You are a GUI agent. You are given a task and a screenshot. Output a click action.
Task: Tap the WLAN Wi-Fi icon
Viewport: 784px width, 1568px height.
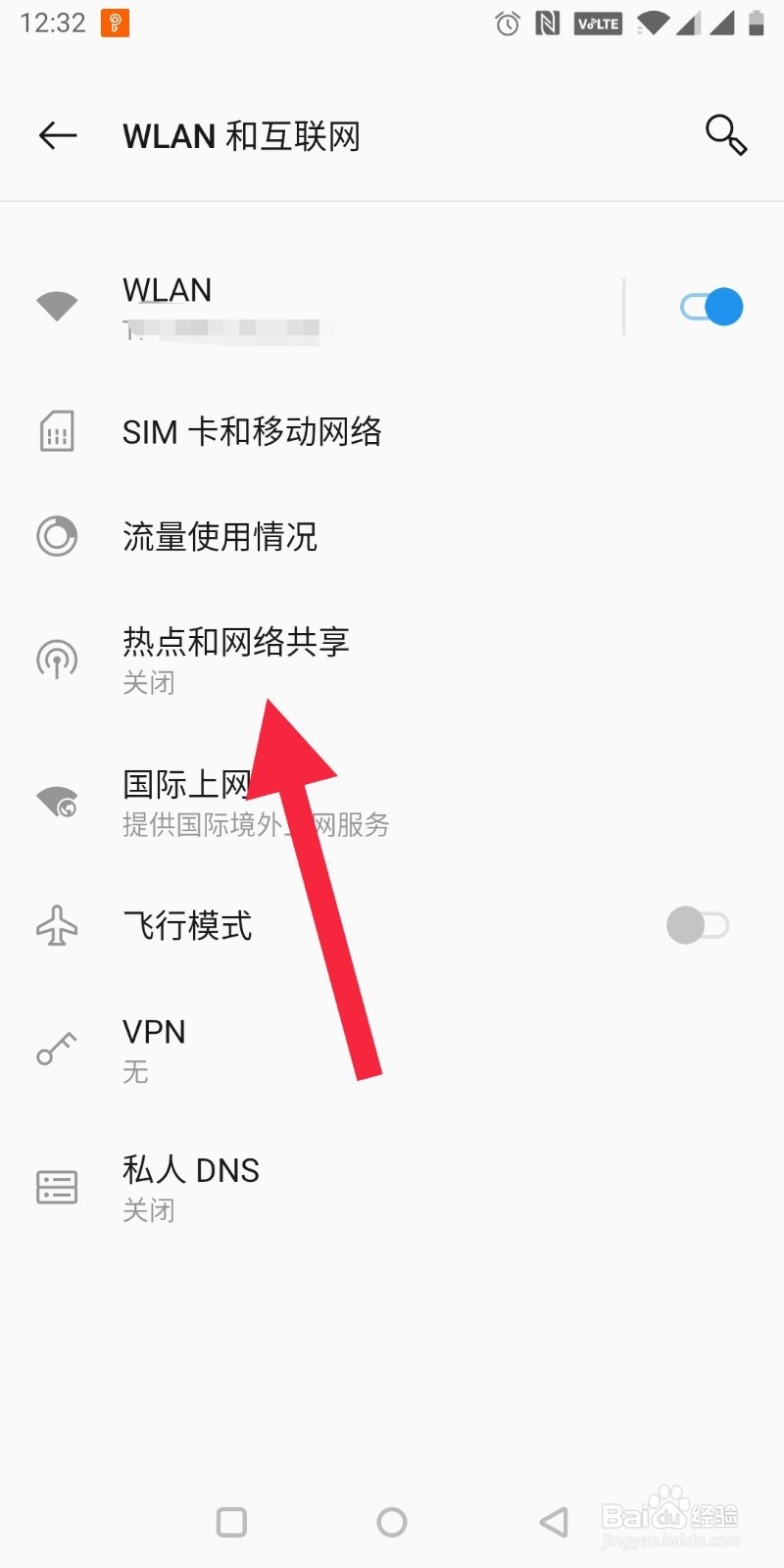56,305
